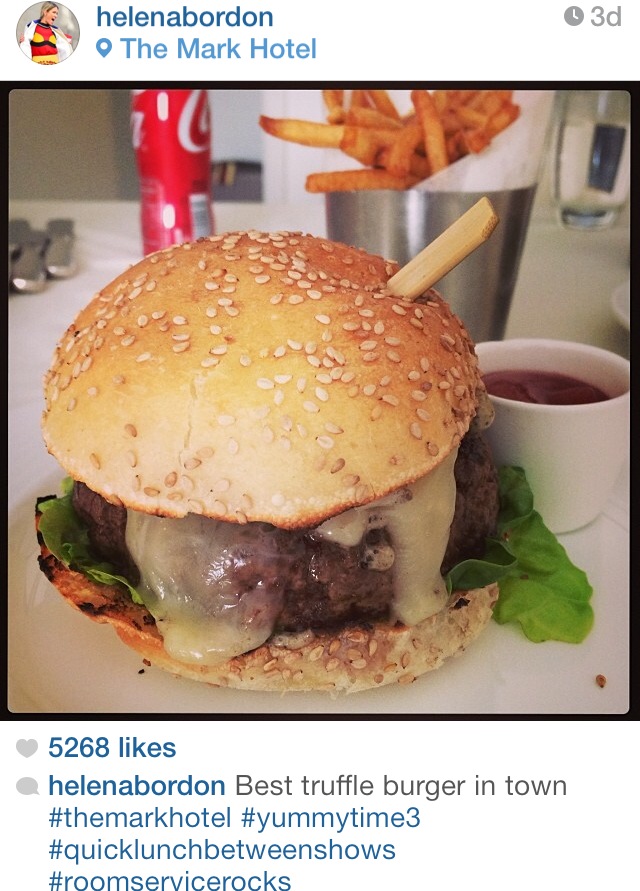Viewport: 640px width, 891px height.
Task: Browse the #quicklunchbetweenshows hashtag
Action: (x=221, y=851)
